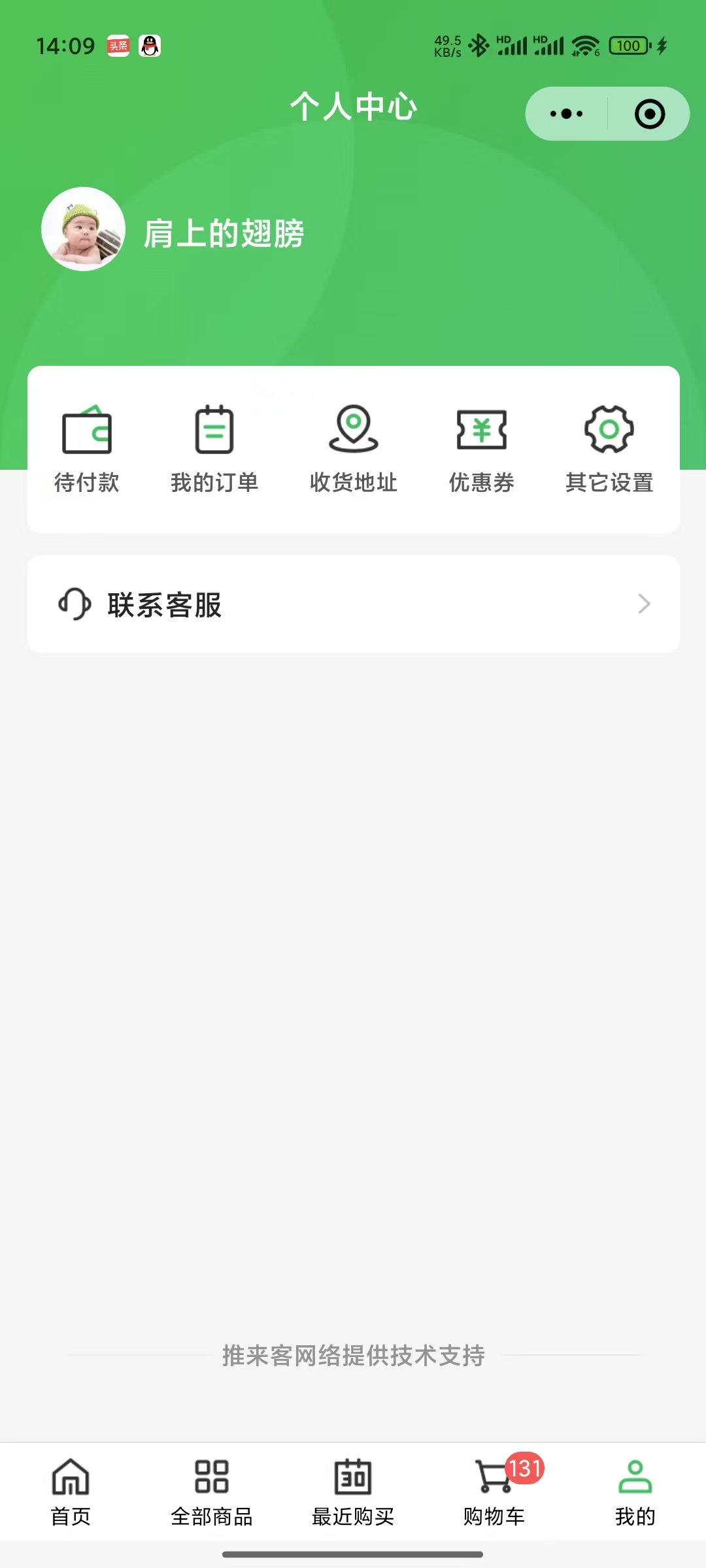View 我的订单 order list
This screenshot has width=706, height=1568.
pos(214,449)
